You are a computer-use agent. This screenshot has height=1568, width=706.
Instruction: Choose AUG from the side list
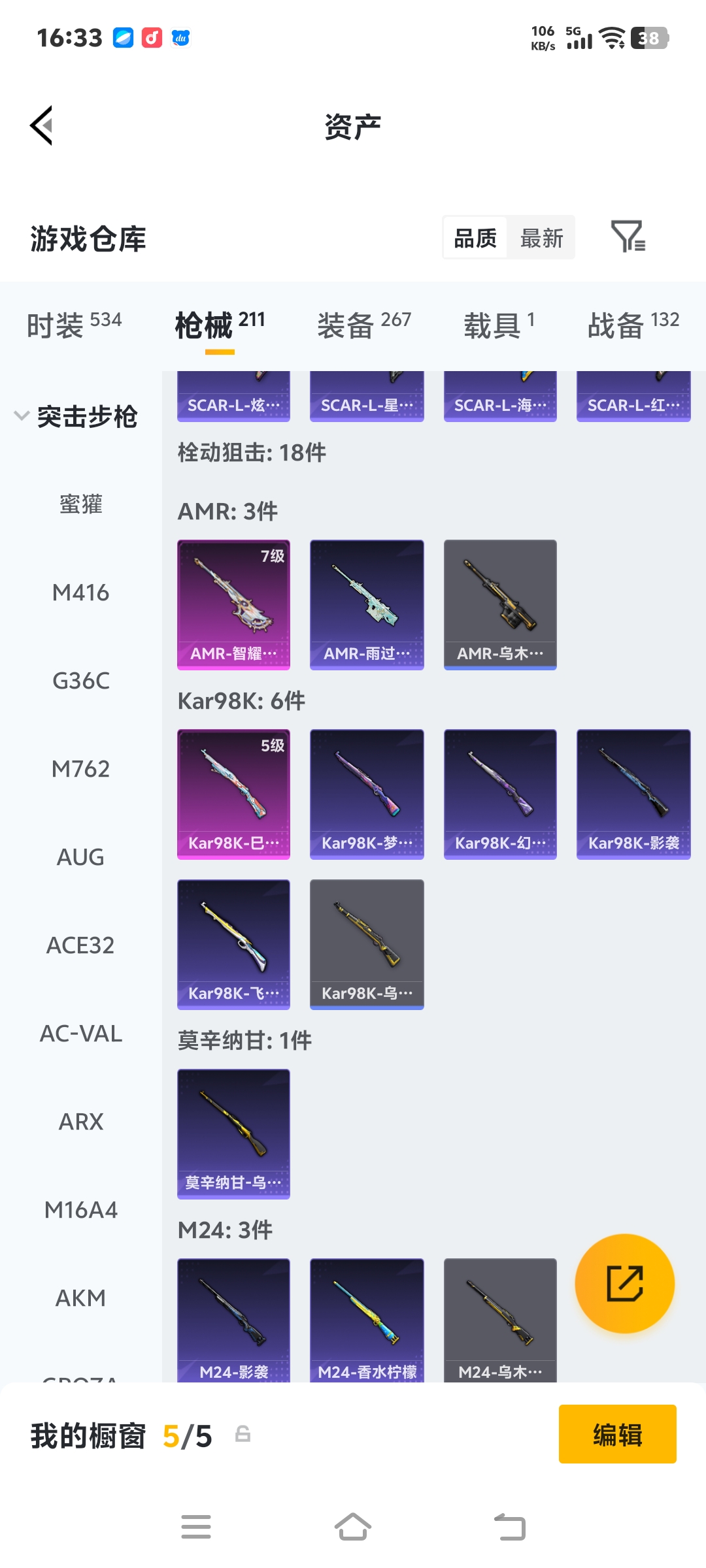80,857
